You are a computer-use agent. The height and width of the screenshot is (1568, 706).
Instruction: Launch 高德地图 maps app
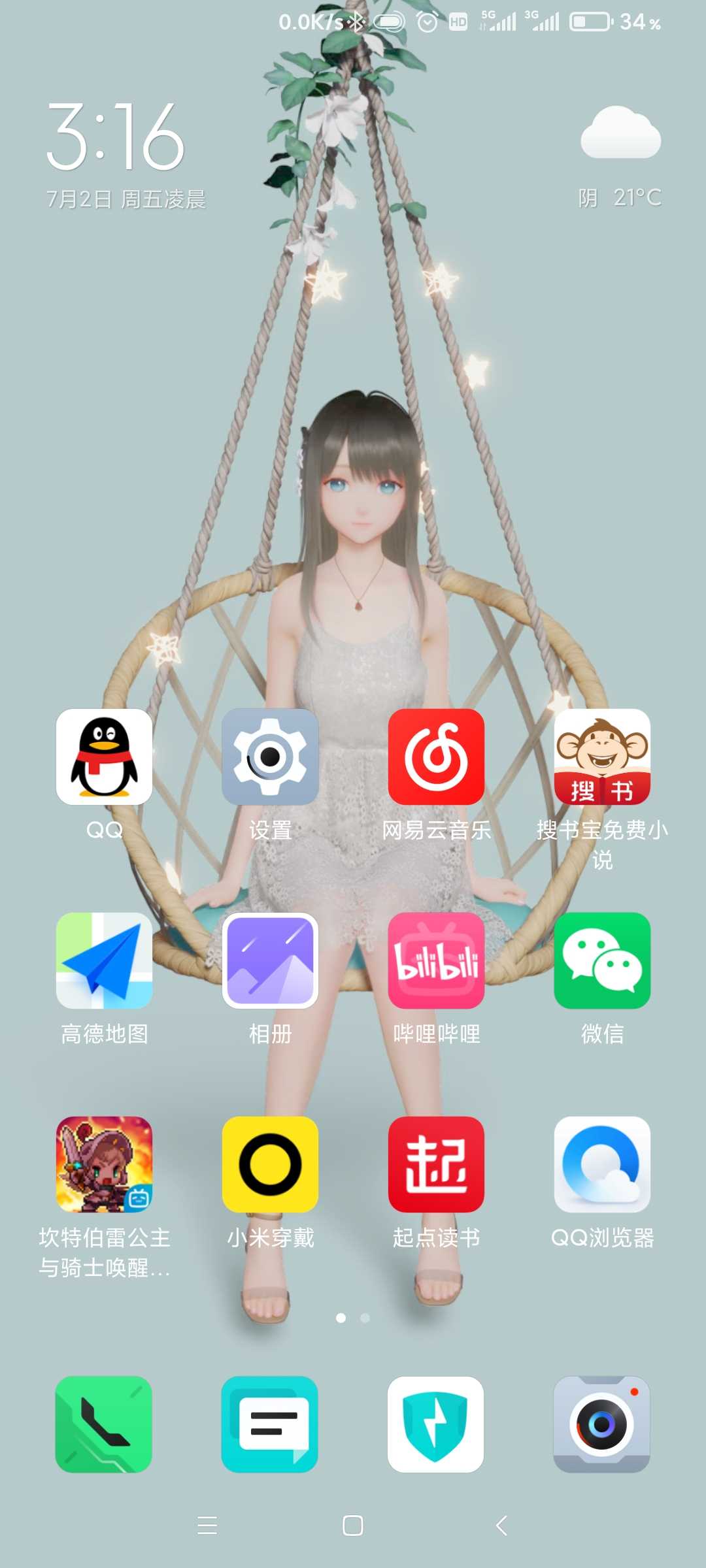pyautogui.click(x=105, y=960)
